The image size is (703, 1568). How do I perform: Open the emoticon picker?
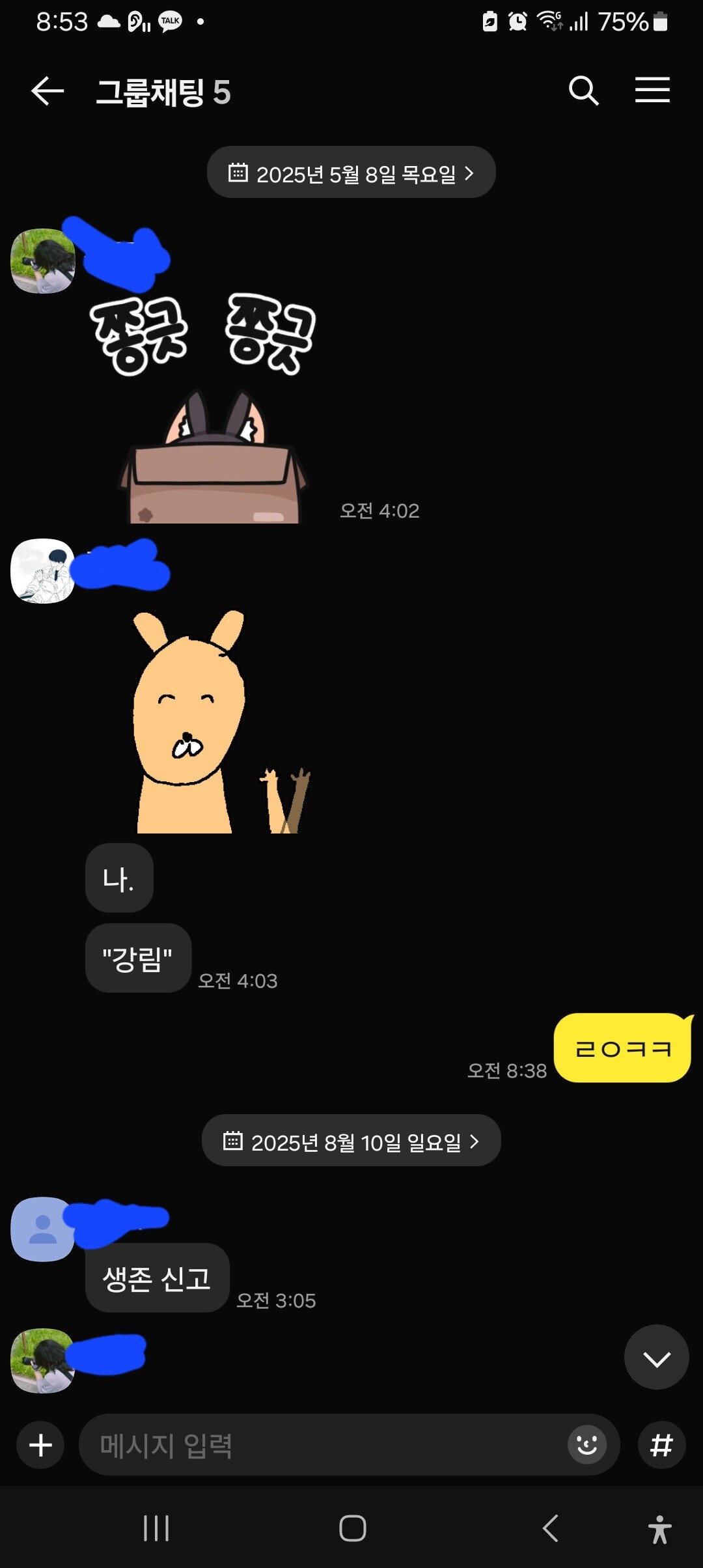[587, 1445]
